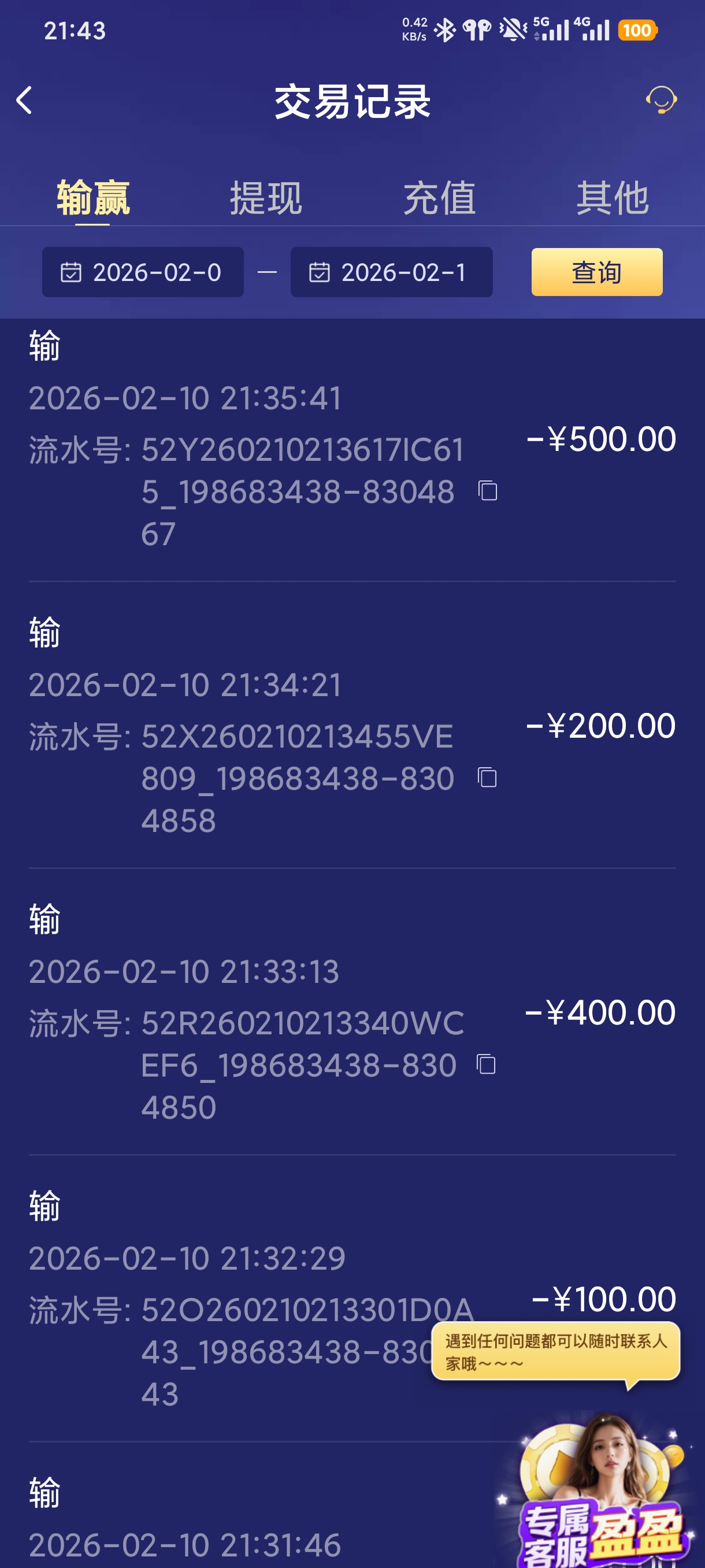The image size is (705, 1568).
Task: Click the calendar icon on the end date
Action: (320, 272)
